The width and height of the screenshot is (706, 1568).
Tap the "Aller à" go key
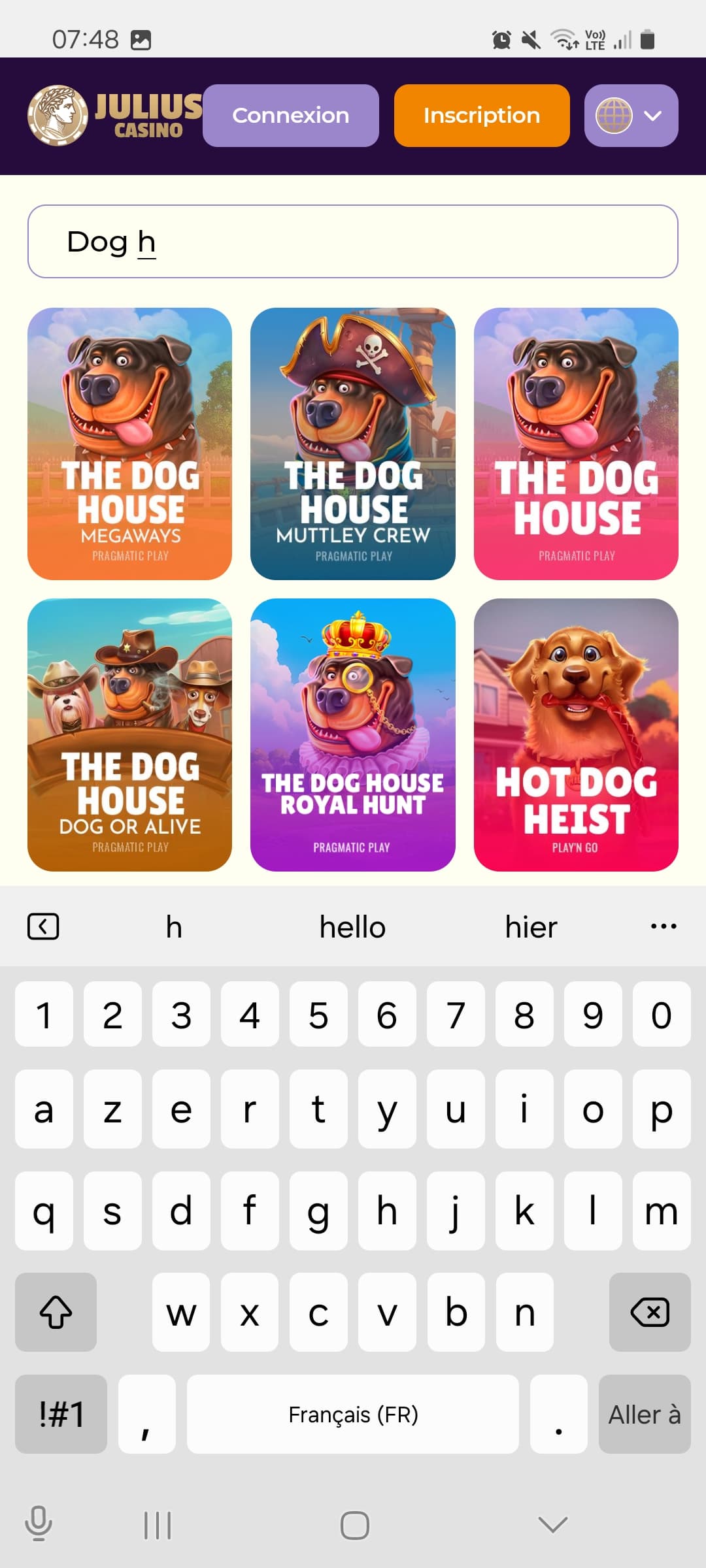click(x=645, y=1414)
